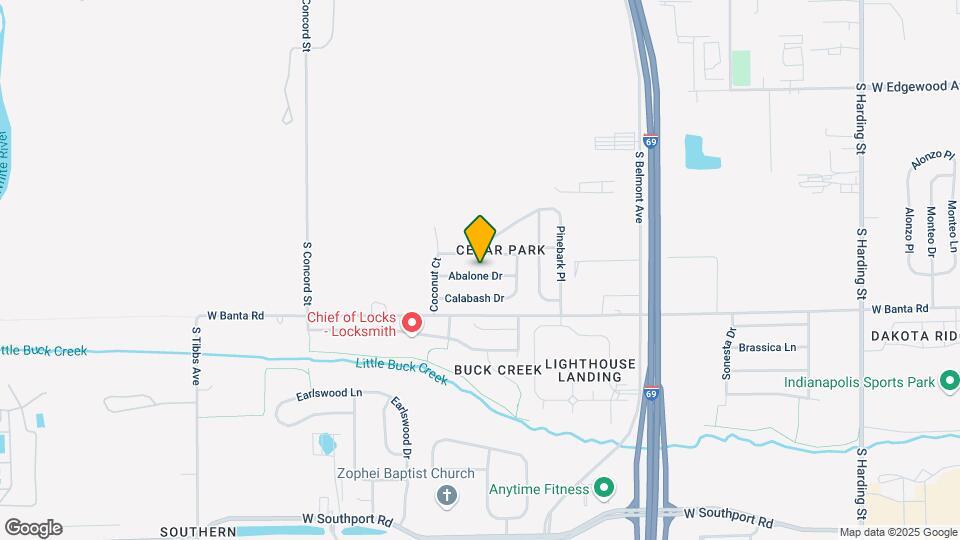Screen dimensions: 960x540
Task: Select the orange marker at Cedar Park
Action: (x=481, y=239)
